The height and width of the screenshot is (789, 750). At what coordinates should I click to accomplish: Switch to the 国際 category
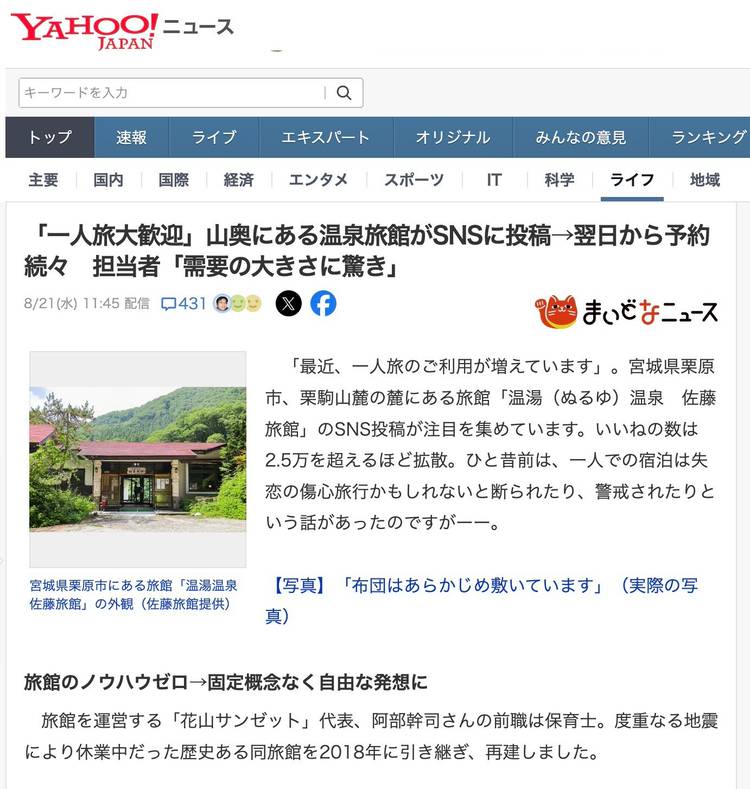click(173, 180)
